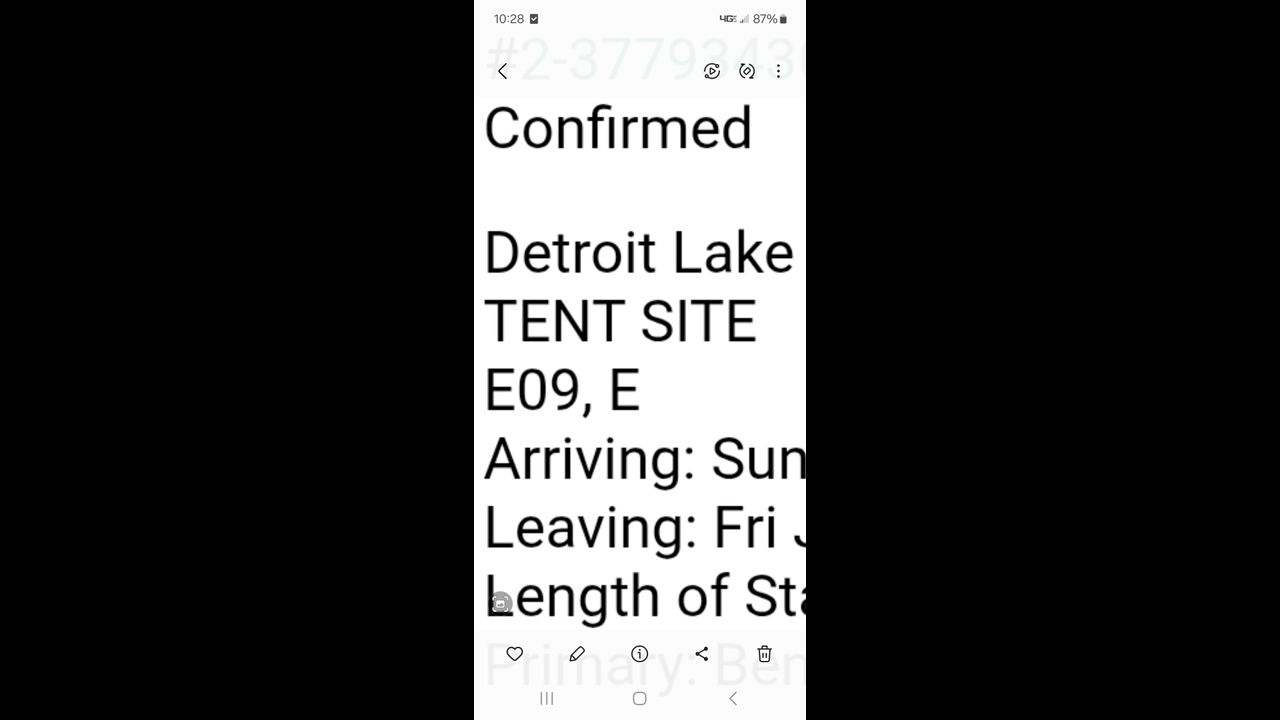
Task: Mark this image as favorite
Action: (515, 654)
